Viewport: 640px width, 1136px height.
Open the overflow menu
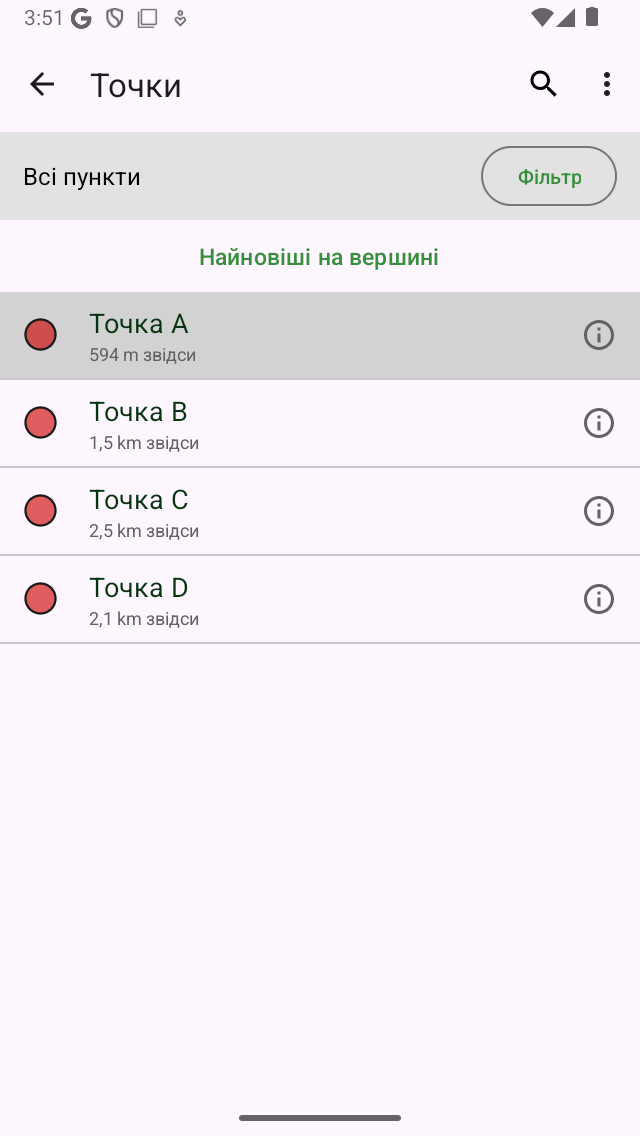point(607,85)
